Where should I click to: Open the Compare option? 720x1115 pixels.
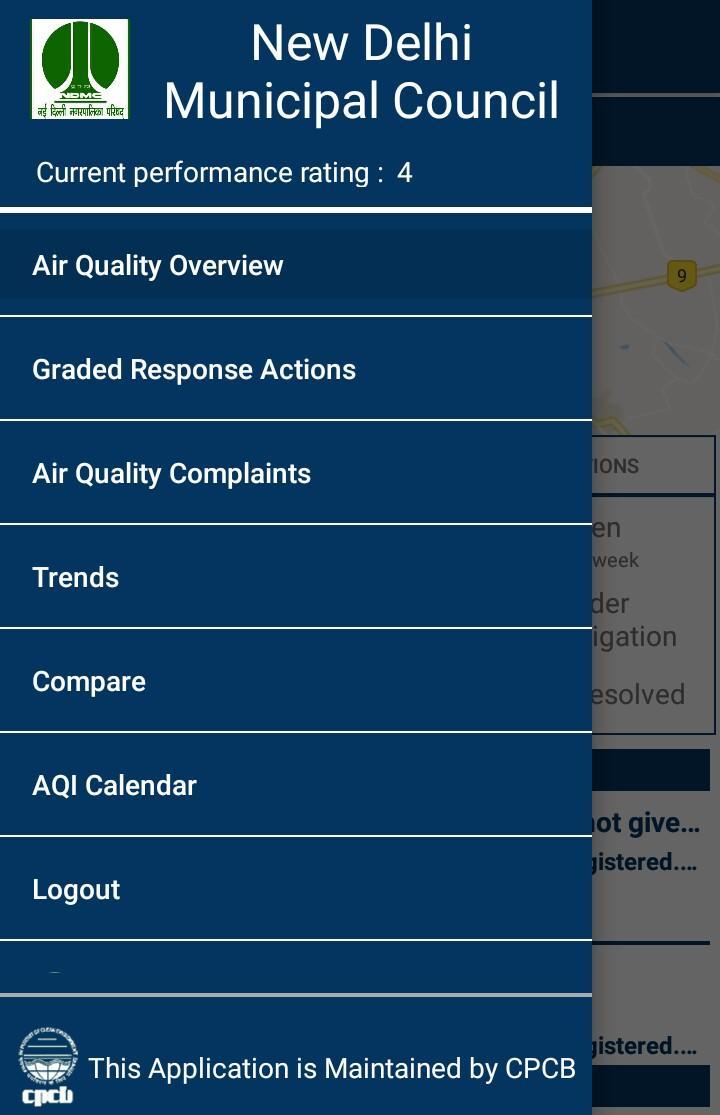pyautogui.click(x=89, y=681)
